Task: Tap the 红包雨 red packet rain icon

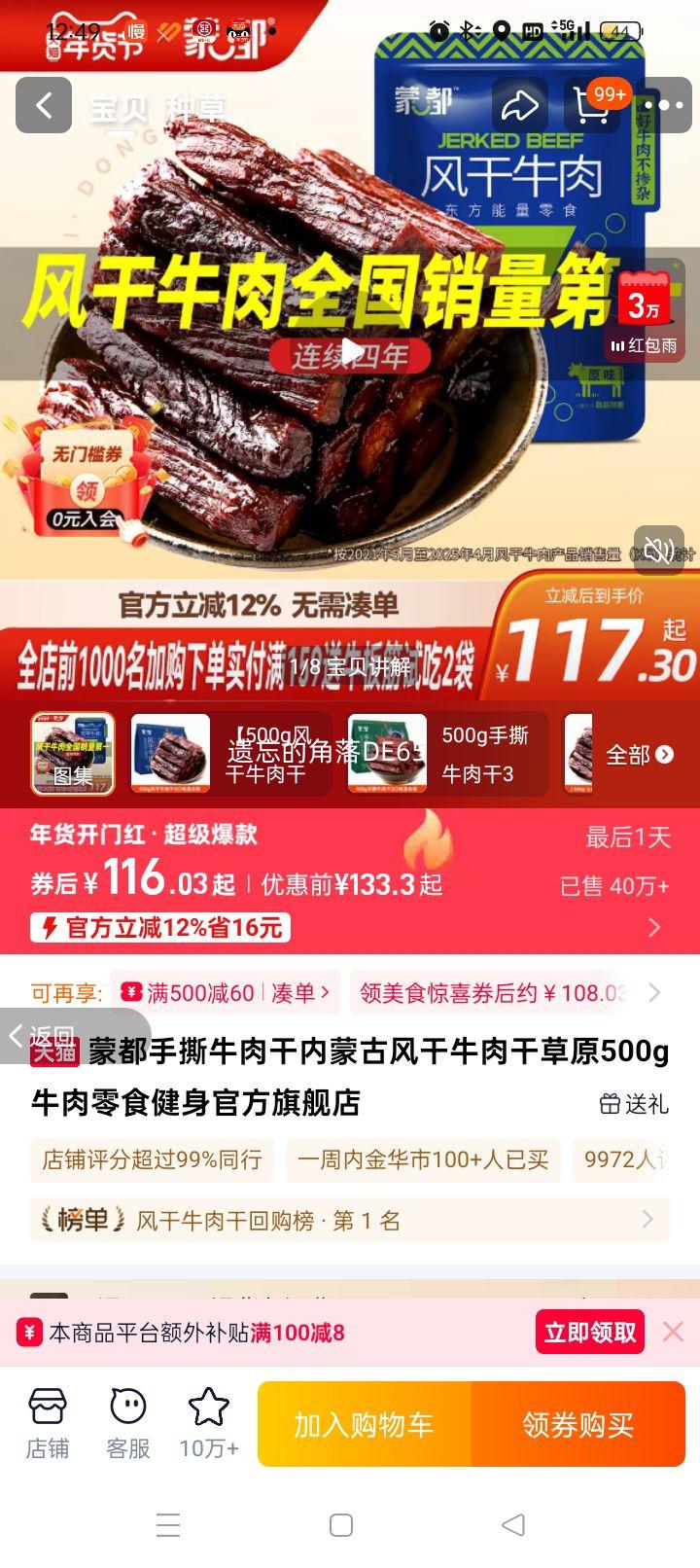Action: (645, 345)
